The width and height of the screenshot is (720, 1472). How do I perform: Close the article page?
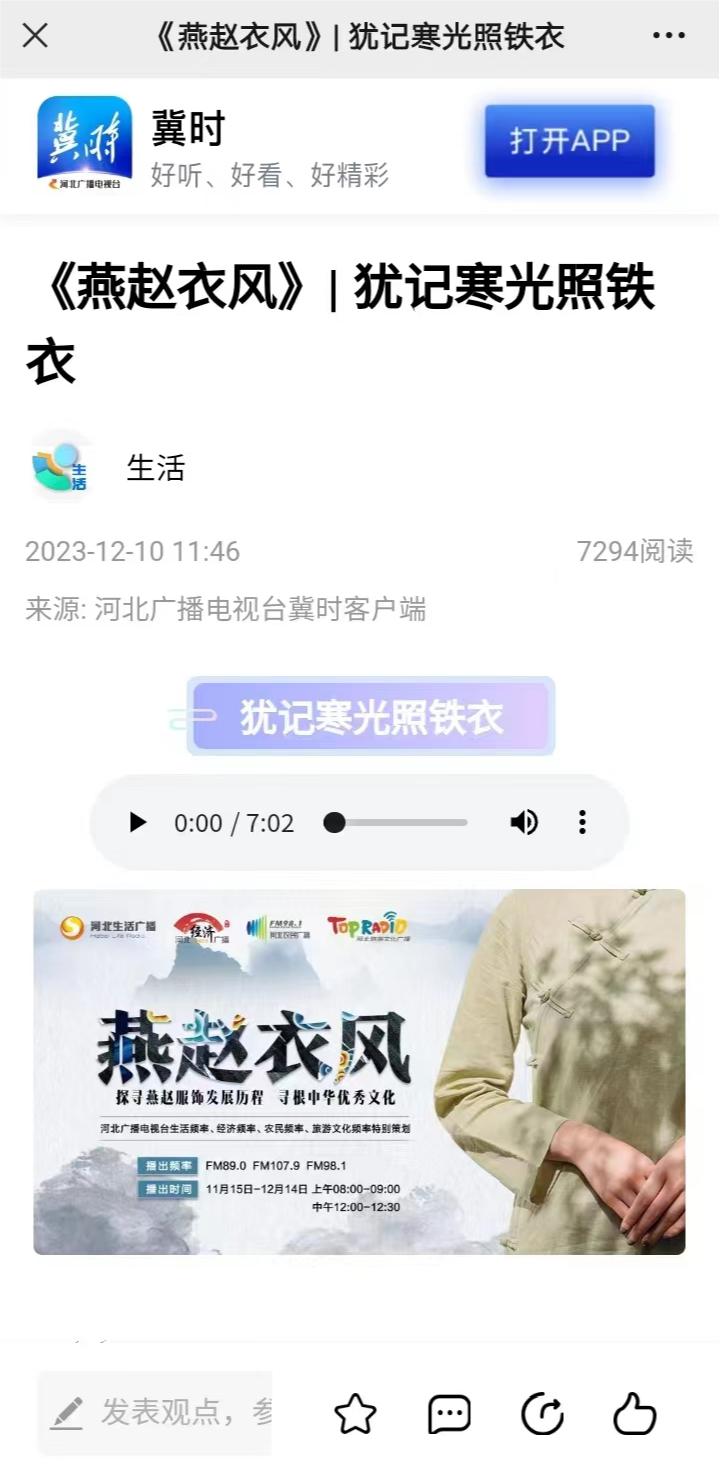tap(35, 36)
